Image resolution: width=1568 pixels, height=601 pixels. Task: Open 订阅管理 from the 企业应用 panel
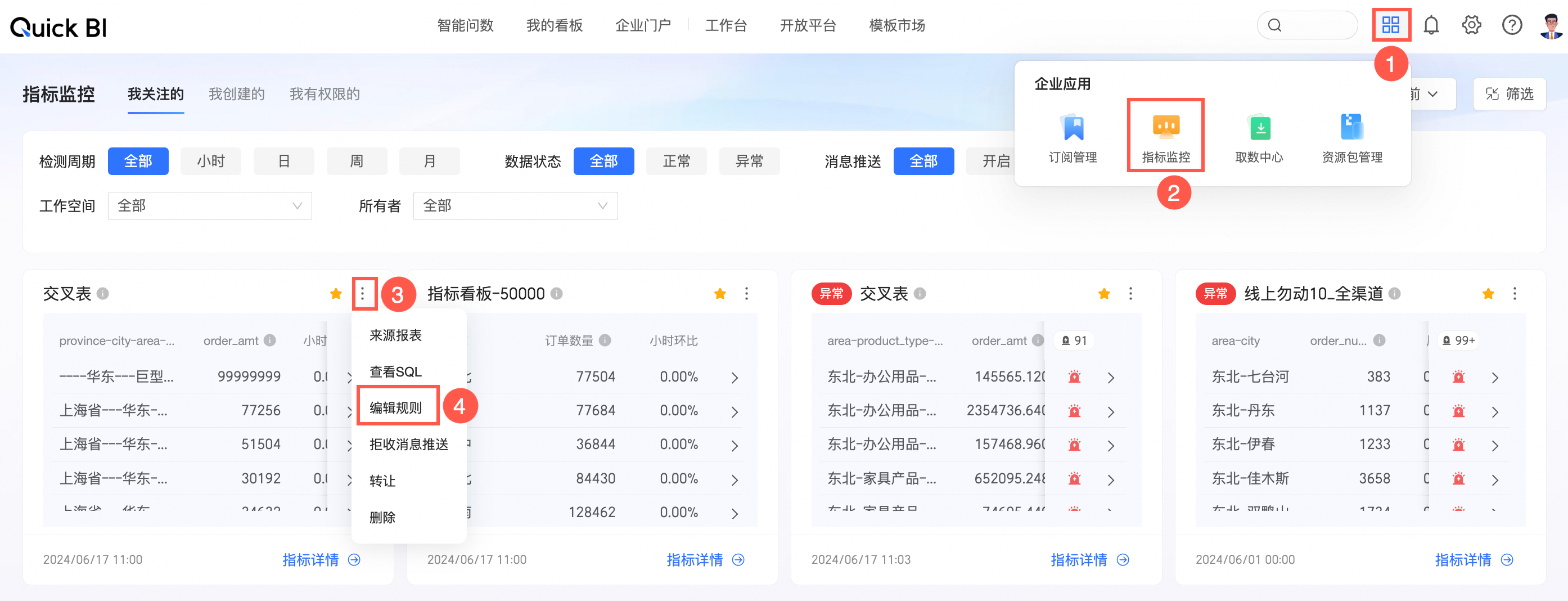click(1073, 138)
